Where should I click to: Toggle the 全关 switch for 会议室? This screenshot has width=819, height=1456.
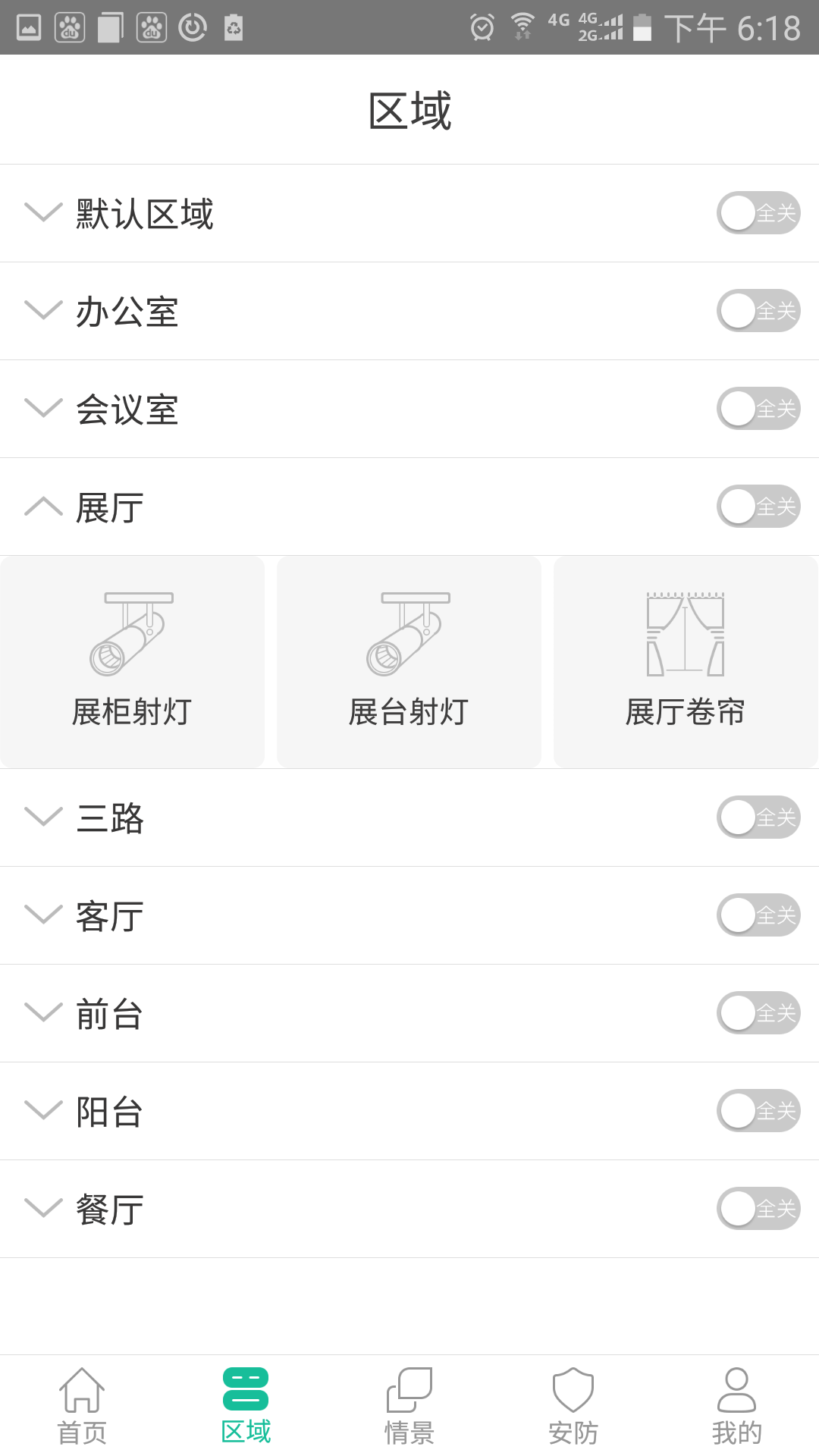coord(758,409)
